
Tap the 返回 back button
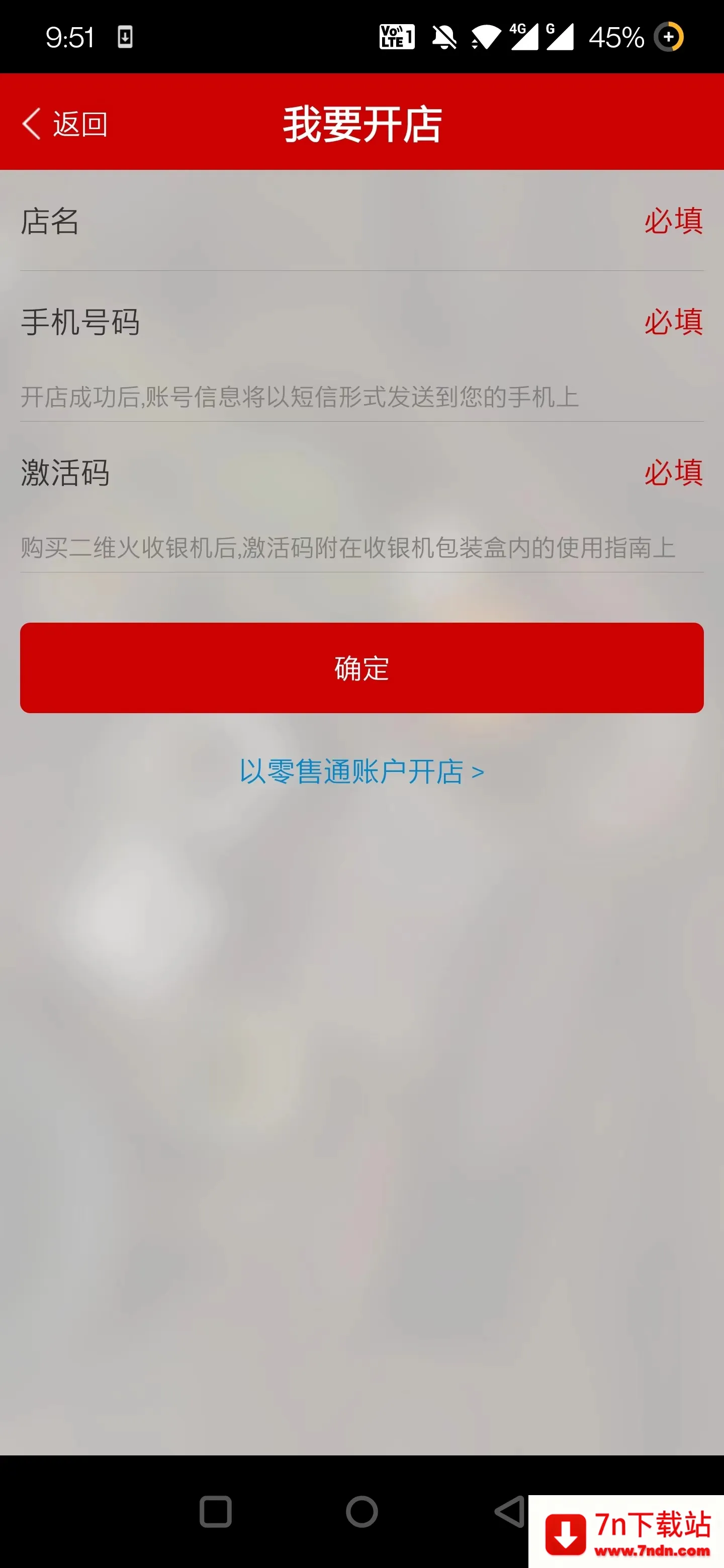point(64,124)
